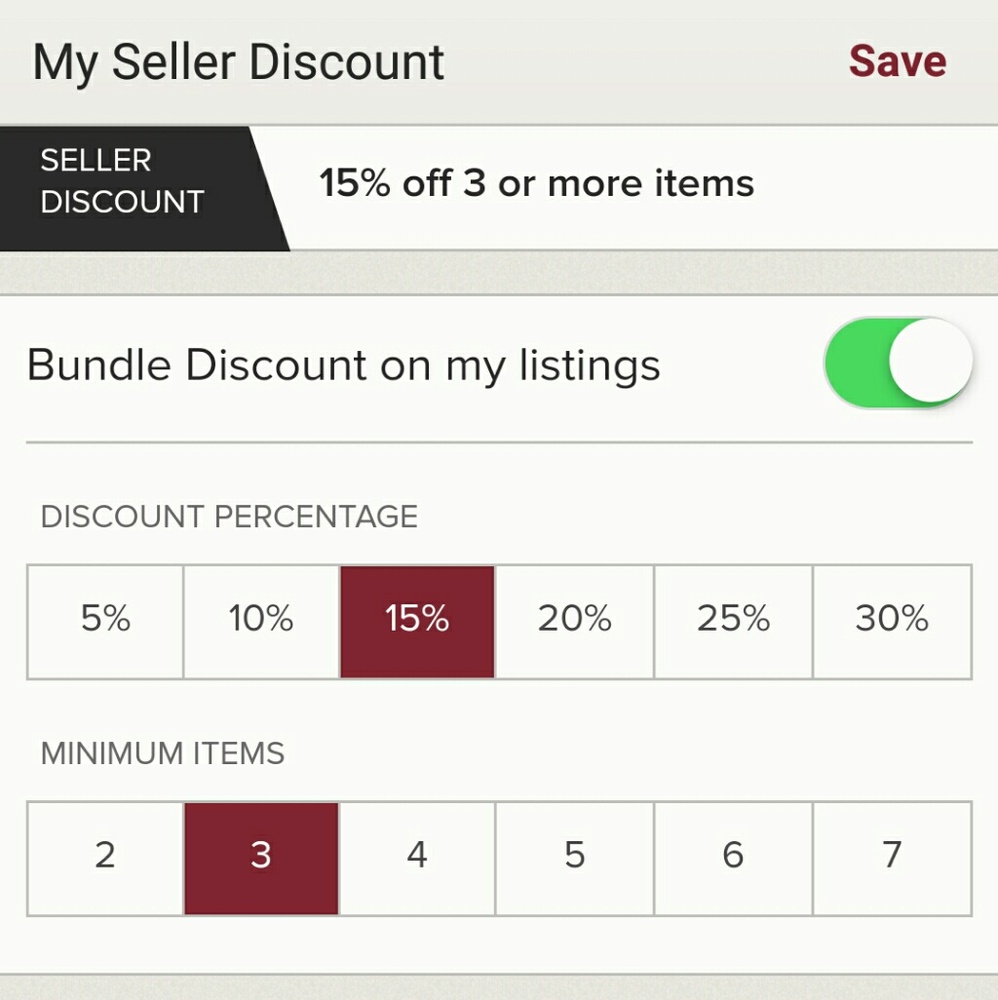Image resolution: width=998 pixels, height=1000 pixels.
Task: Set minimum items to 6
Action: (x=732, y=857)
